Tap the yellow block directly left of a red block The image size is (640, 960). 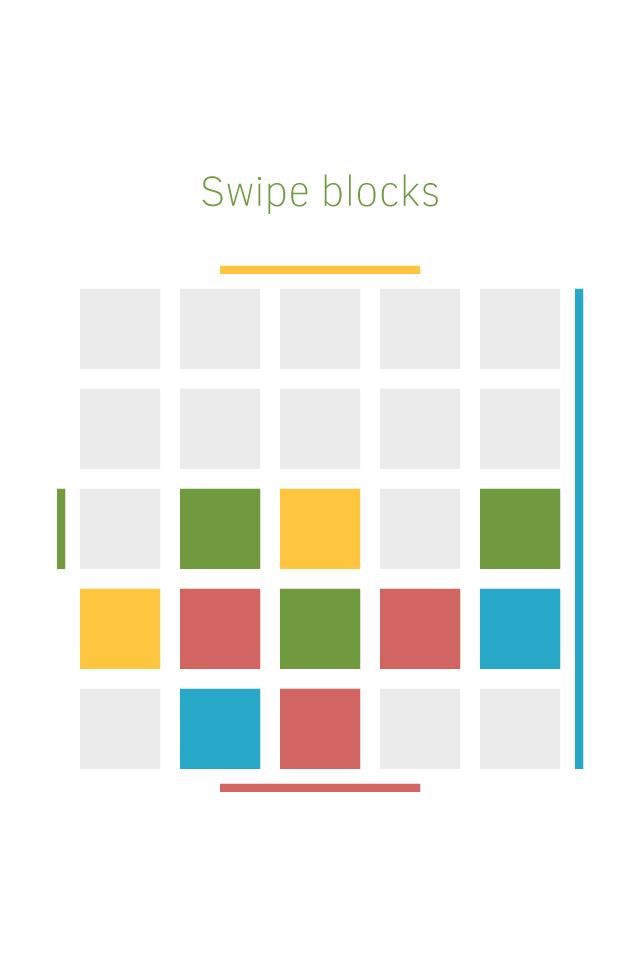[120, 628]
